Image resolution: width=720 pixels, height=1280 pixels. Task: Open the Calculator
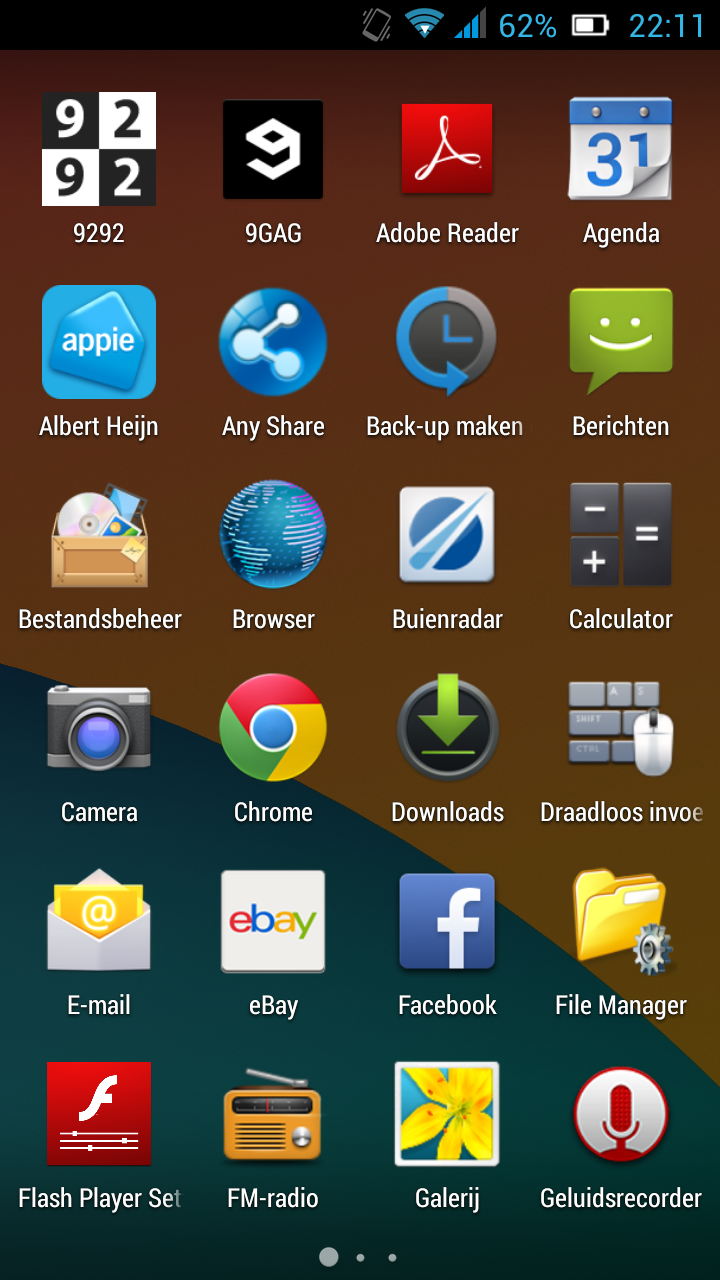621,535
